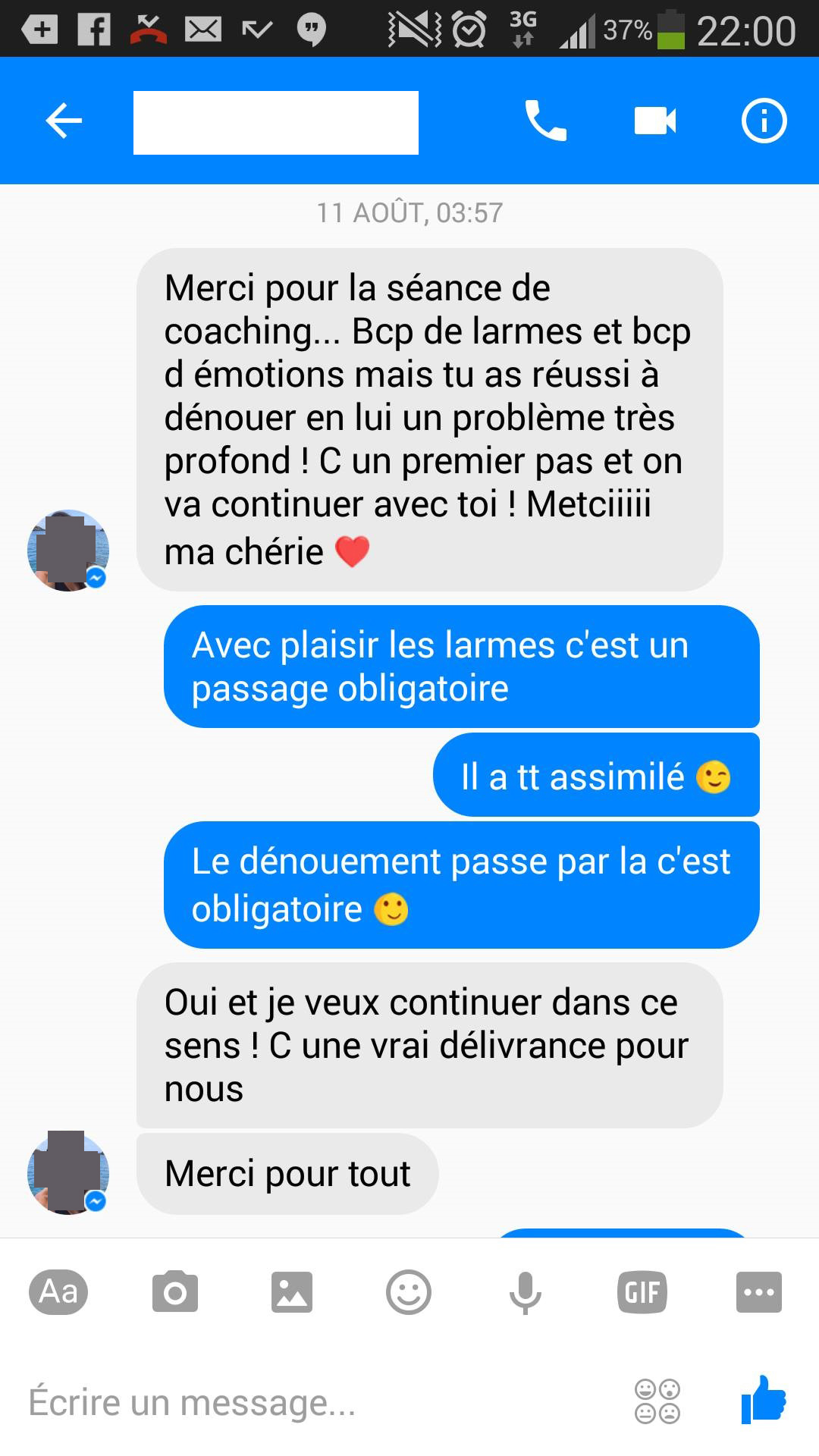Send a thumbs-up like
This screenshot has height=1456, width=819.
(x=764, y=1399)
